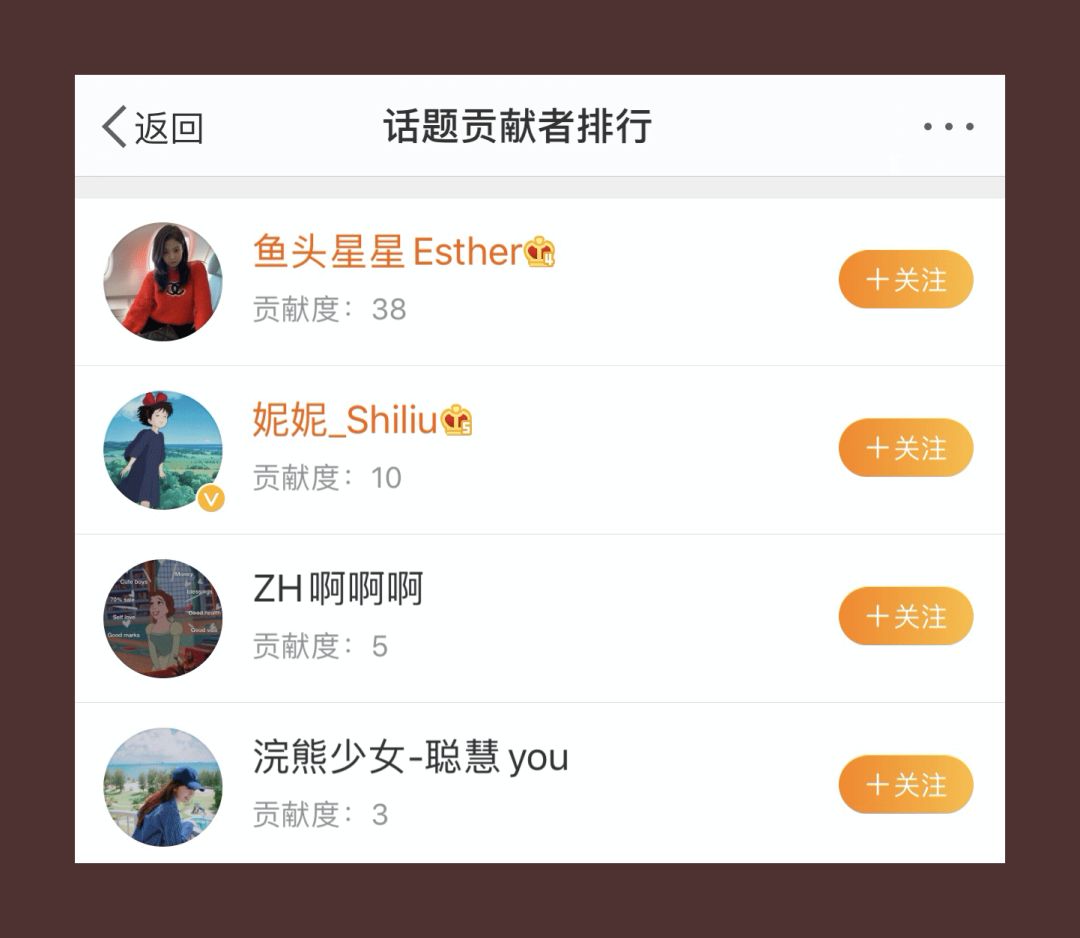Tap 关注 next to ZH啊啊啊
Screen dimensions: 1080x938
coord(905,616)
